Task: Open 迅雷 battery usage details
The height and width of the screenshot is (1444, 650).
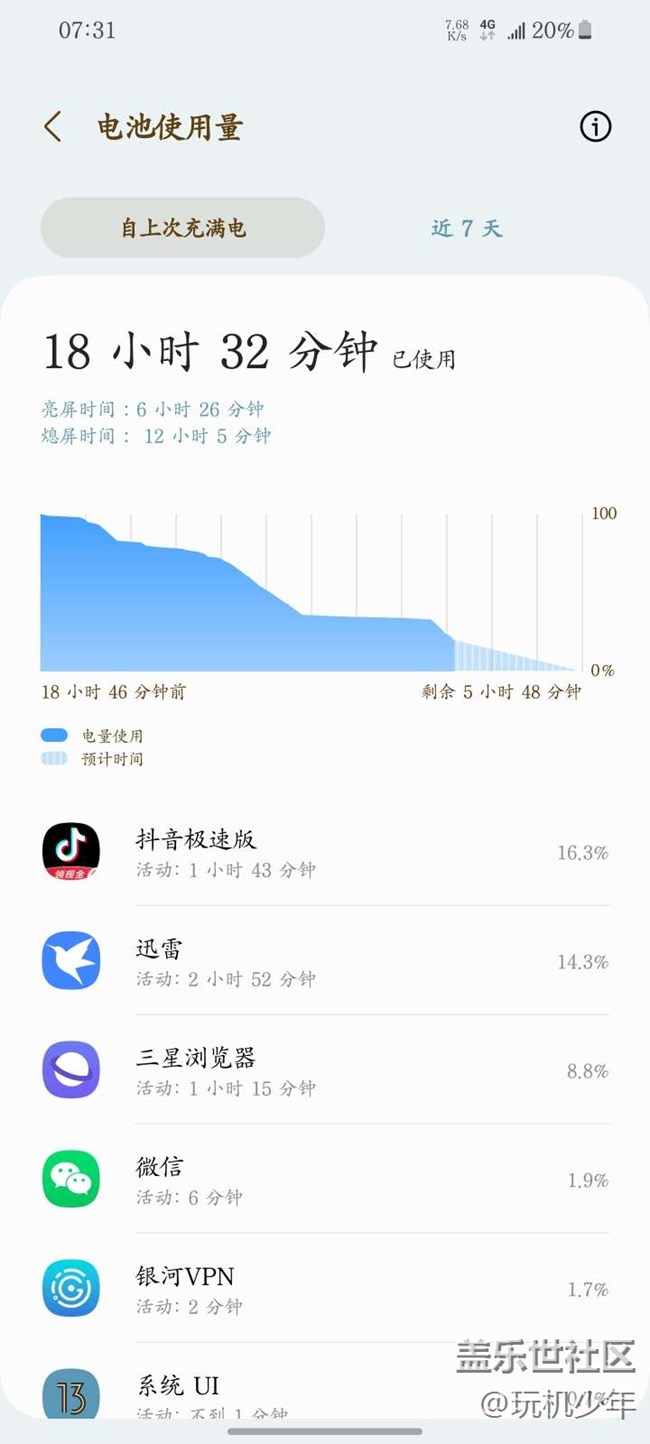Action: [x=325, y=961]
